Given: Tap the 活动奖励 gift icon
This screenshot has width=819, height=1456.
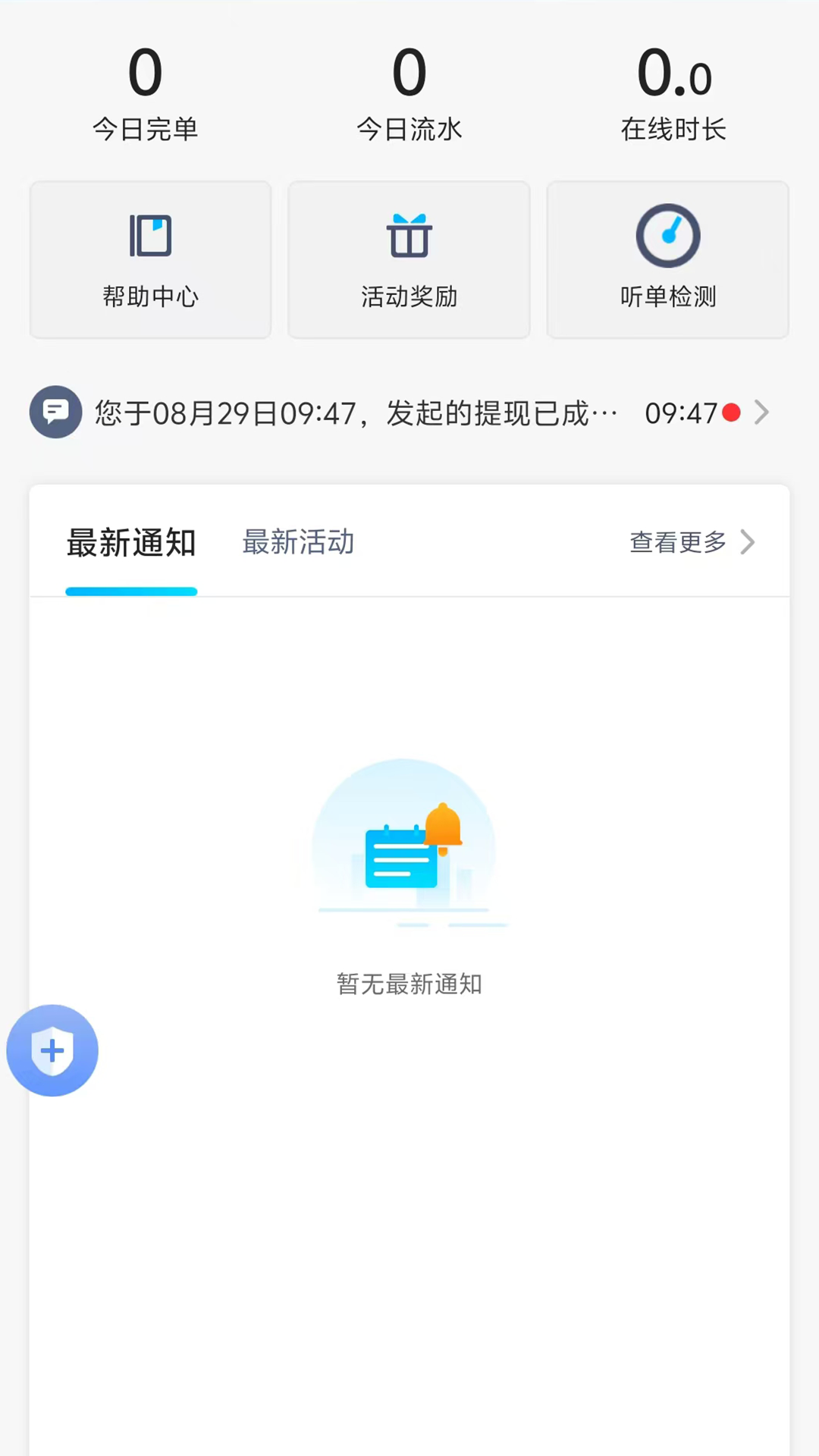Looking at the screenshot, I should point(409,235).
